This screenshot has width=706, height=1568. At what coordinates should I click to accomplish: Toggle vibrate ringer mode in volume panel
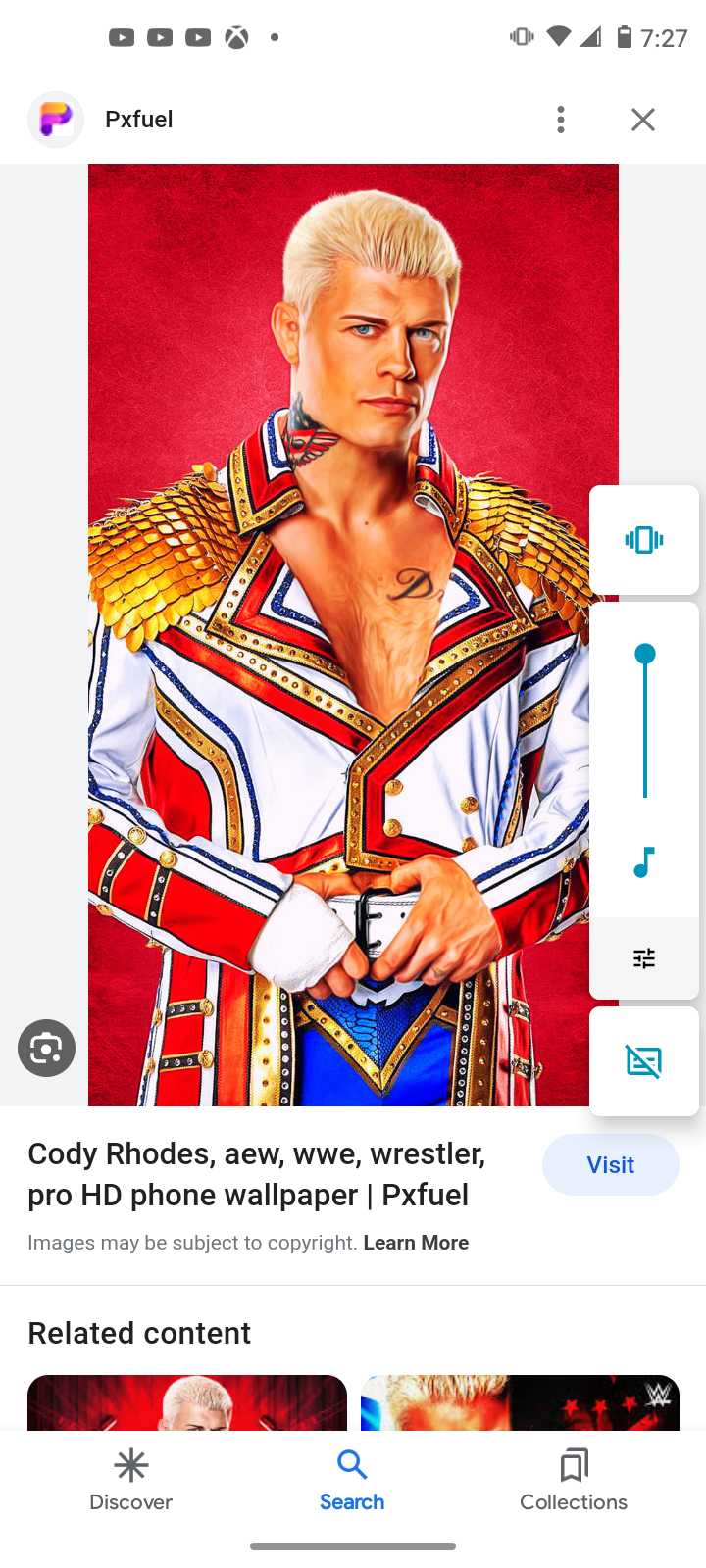pyautogui.click(x=644, y=540)
